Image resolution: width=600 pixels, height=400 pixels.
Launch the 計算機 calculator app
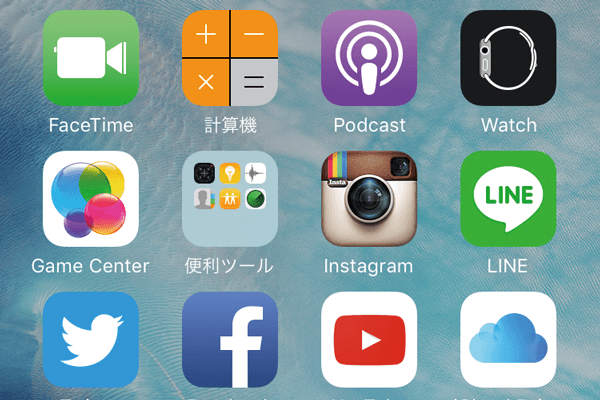coord(230,58)
